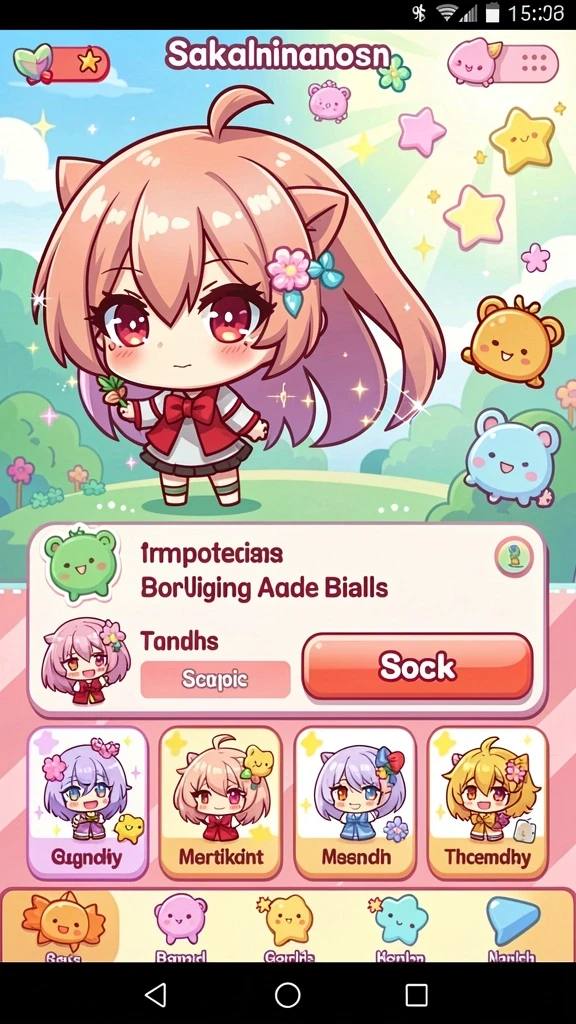Open the orange sun creature tab

pos(62,927)
